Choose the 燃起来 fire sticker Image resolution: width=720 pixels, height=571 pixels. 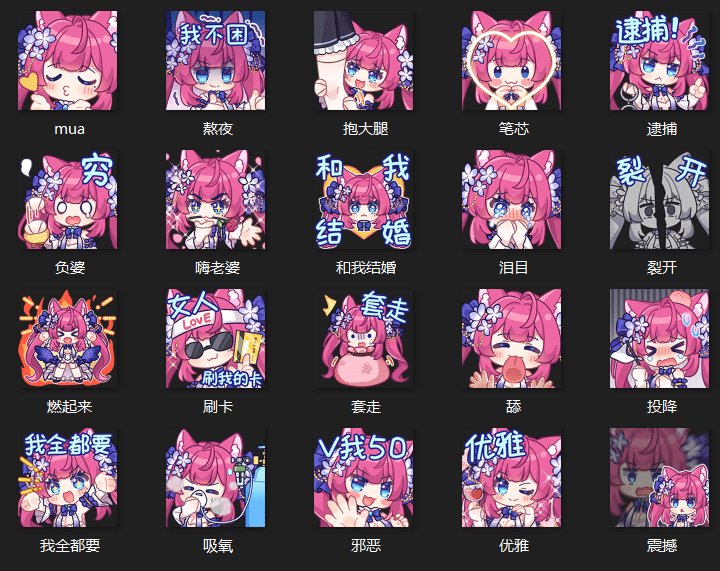click(x=69, y=339)
